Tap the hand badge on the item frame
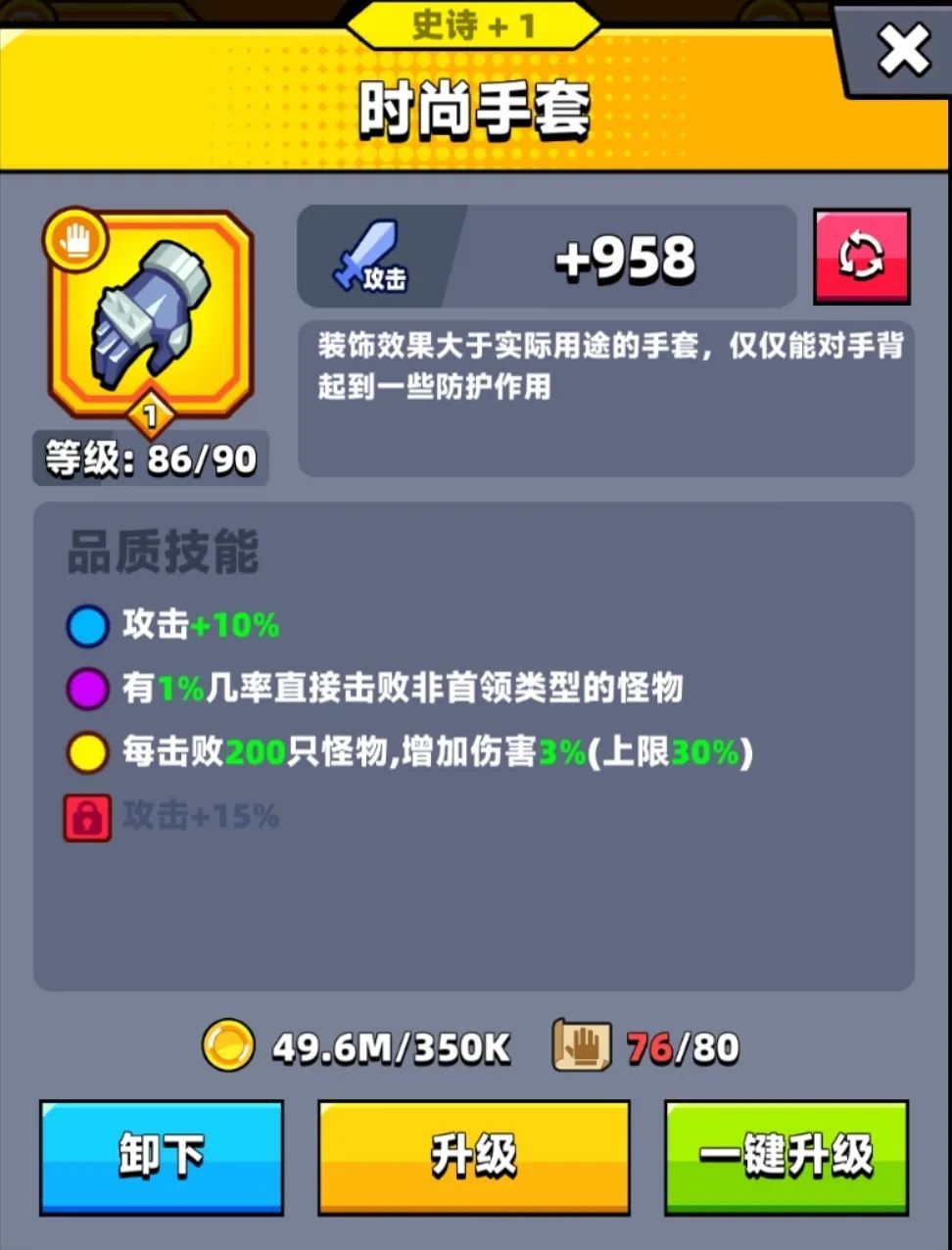The image size is (952, 1250). pyautogui.click(x=78, y=238)
